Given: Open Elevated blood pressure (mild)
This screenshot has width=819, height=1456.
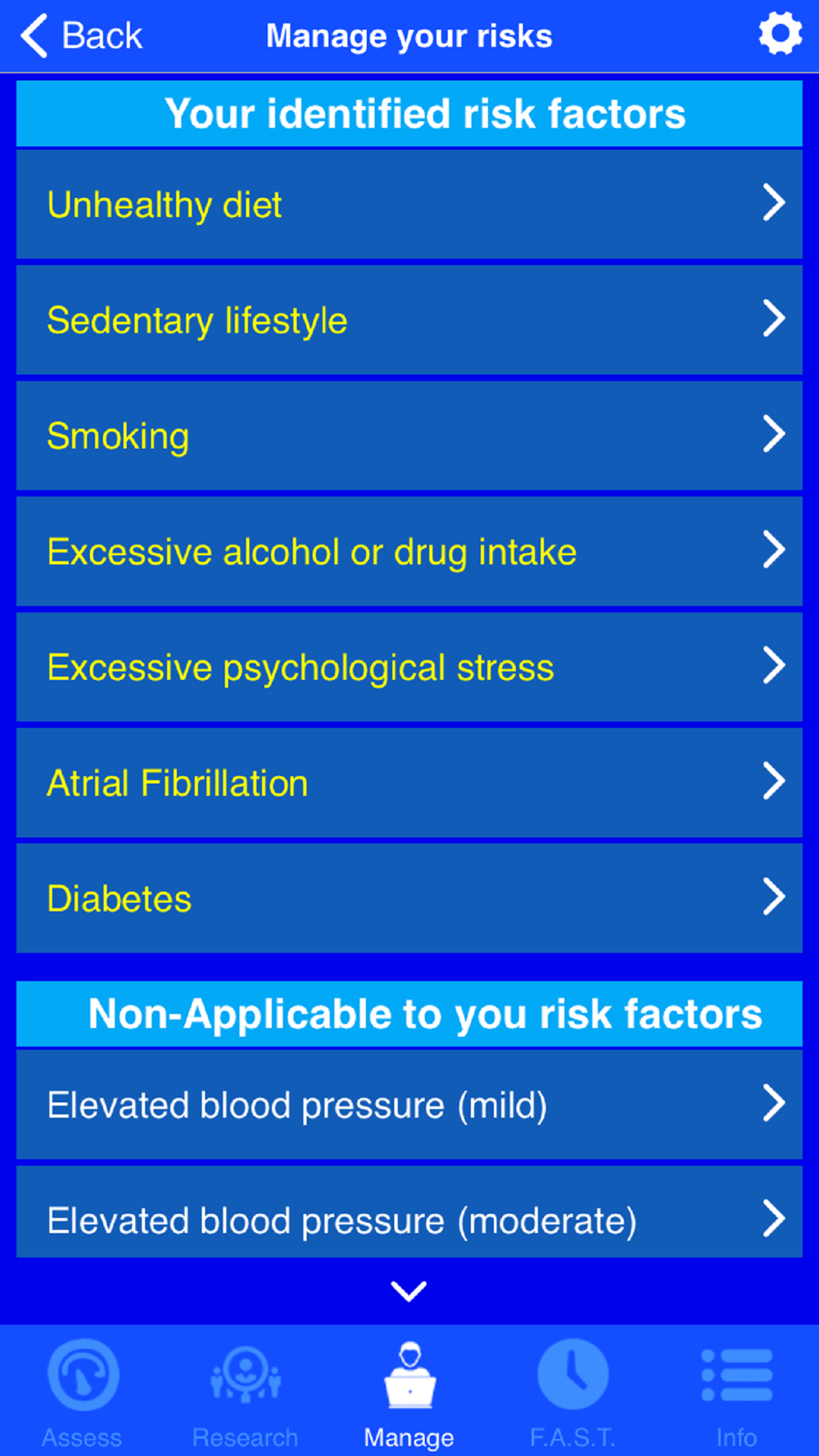Looking at the screenshot, I should [409, 1105].
